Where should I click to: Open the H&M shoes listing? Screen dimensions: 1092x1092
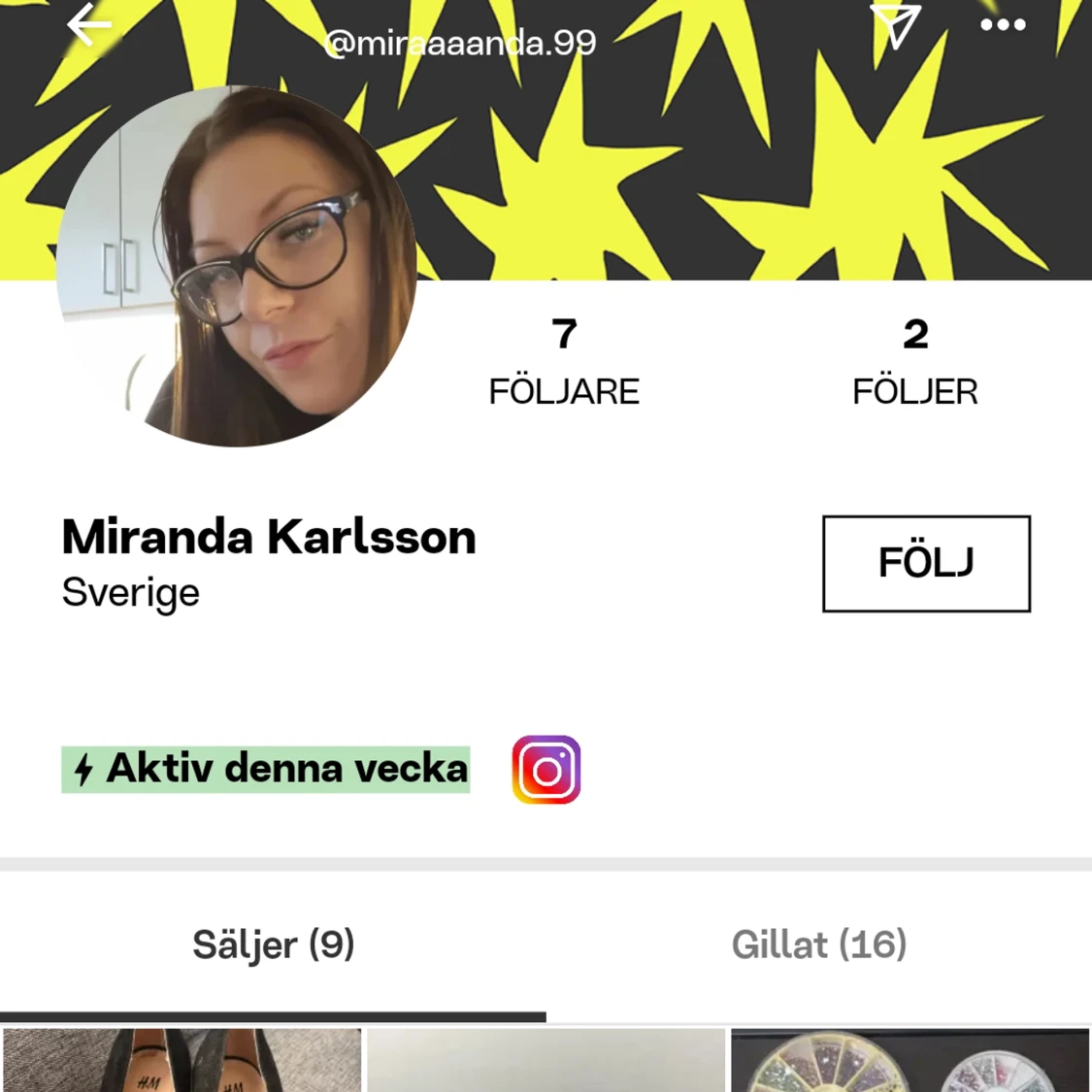click(182, 1062)
